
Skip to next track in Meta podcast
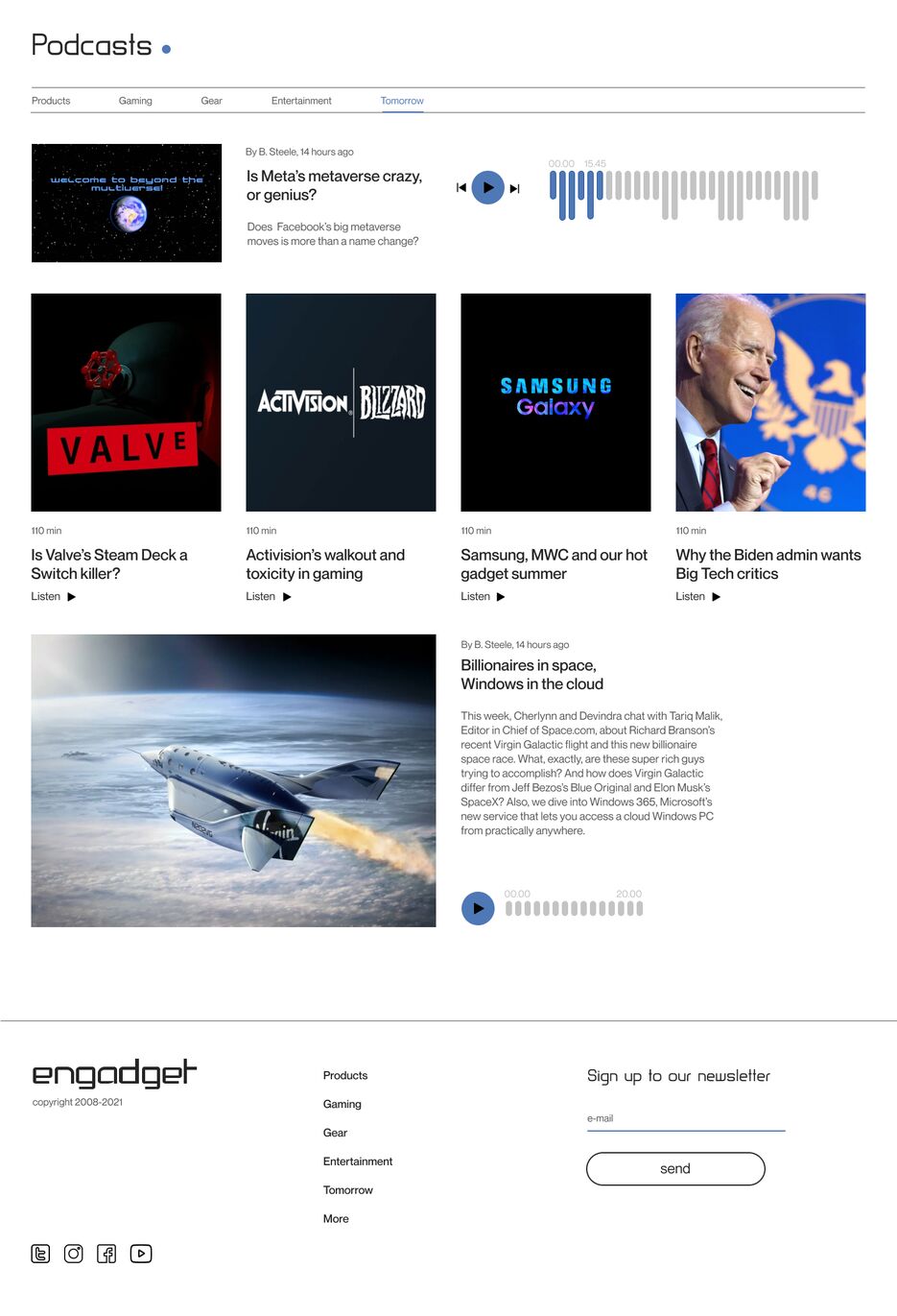[514, 188]
